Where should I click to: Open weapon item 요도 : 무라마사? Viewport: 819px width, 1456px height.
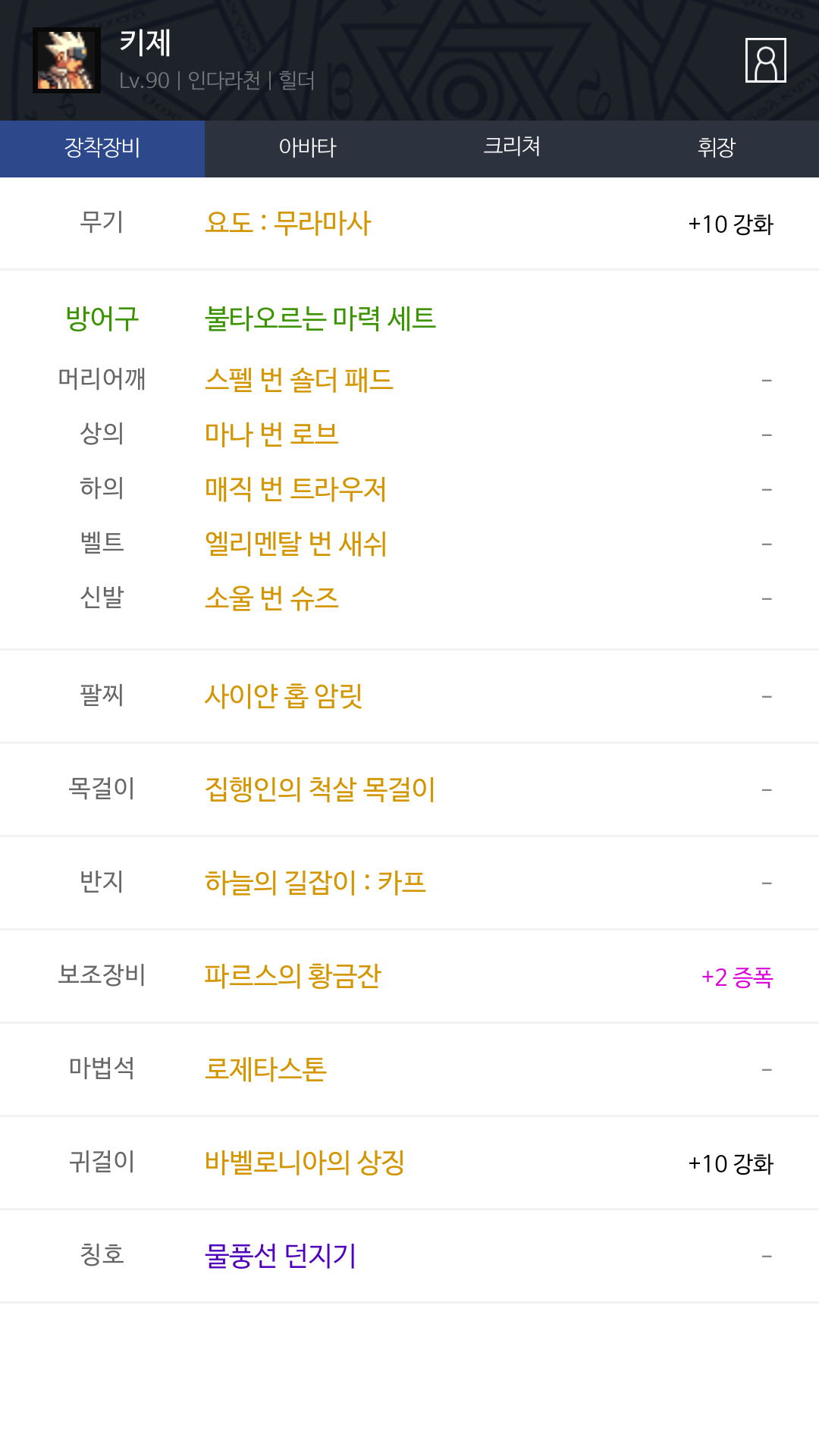(x=288, y=223)
